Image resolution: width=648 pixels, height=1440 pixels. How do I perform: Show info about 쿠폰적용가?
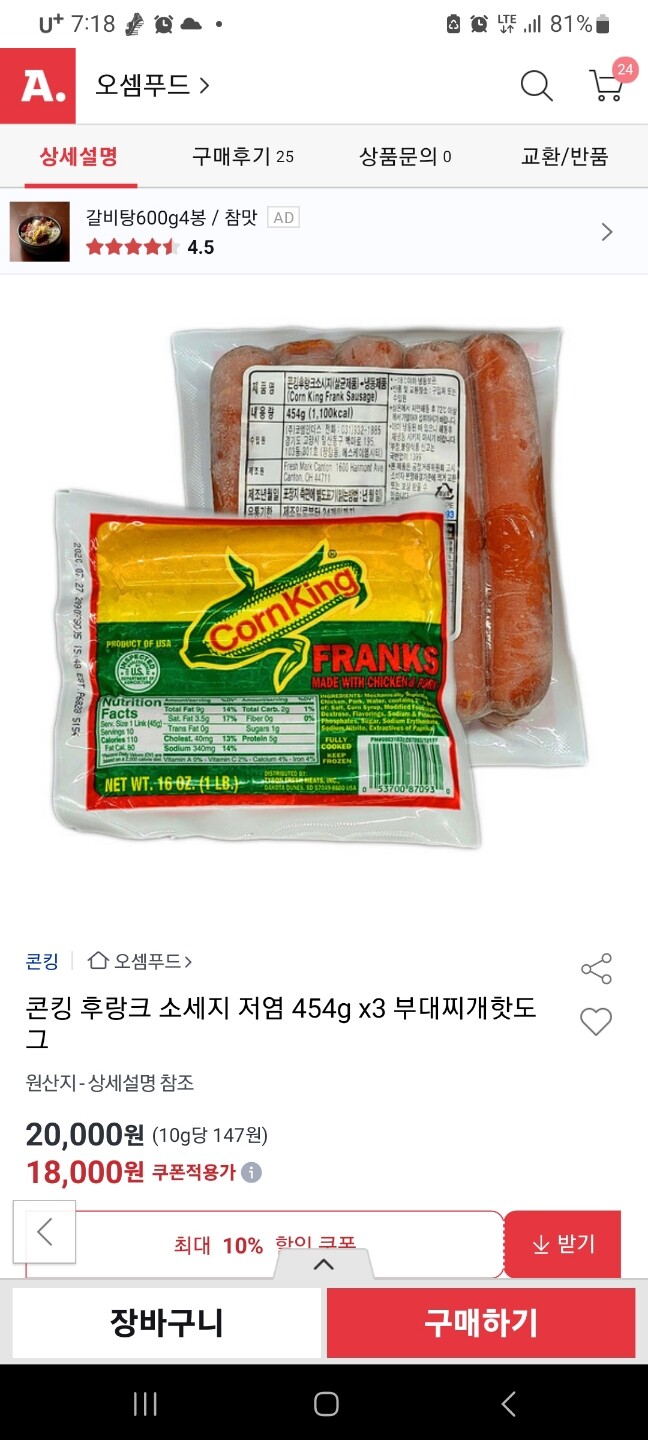click(x=252, y=1172)
